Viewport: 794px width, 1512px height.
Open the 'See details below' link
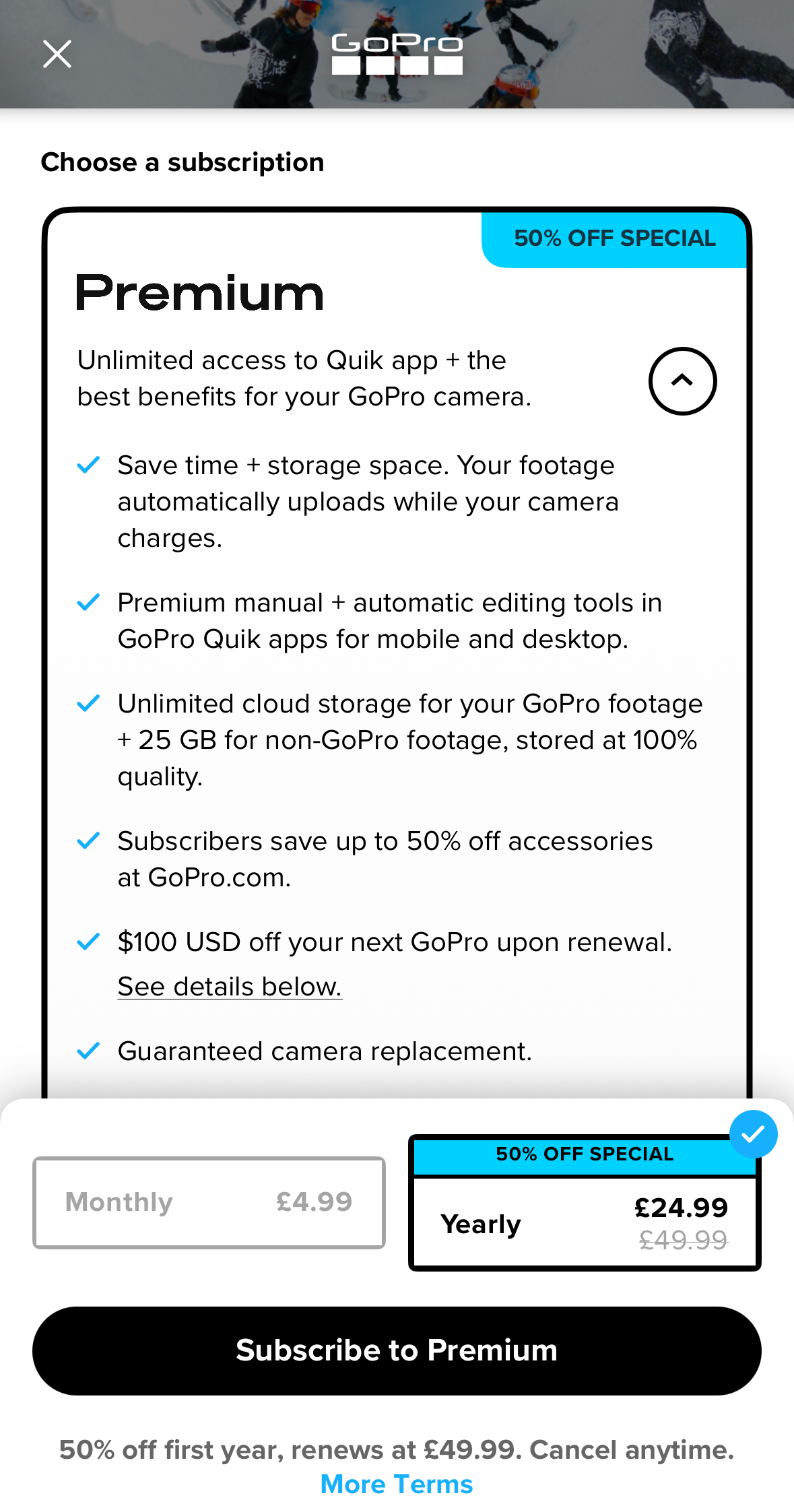(x=230, y=987)
